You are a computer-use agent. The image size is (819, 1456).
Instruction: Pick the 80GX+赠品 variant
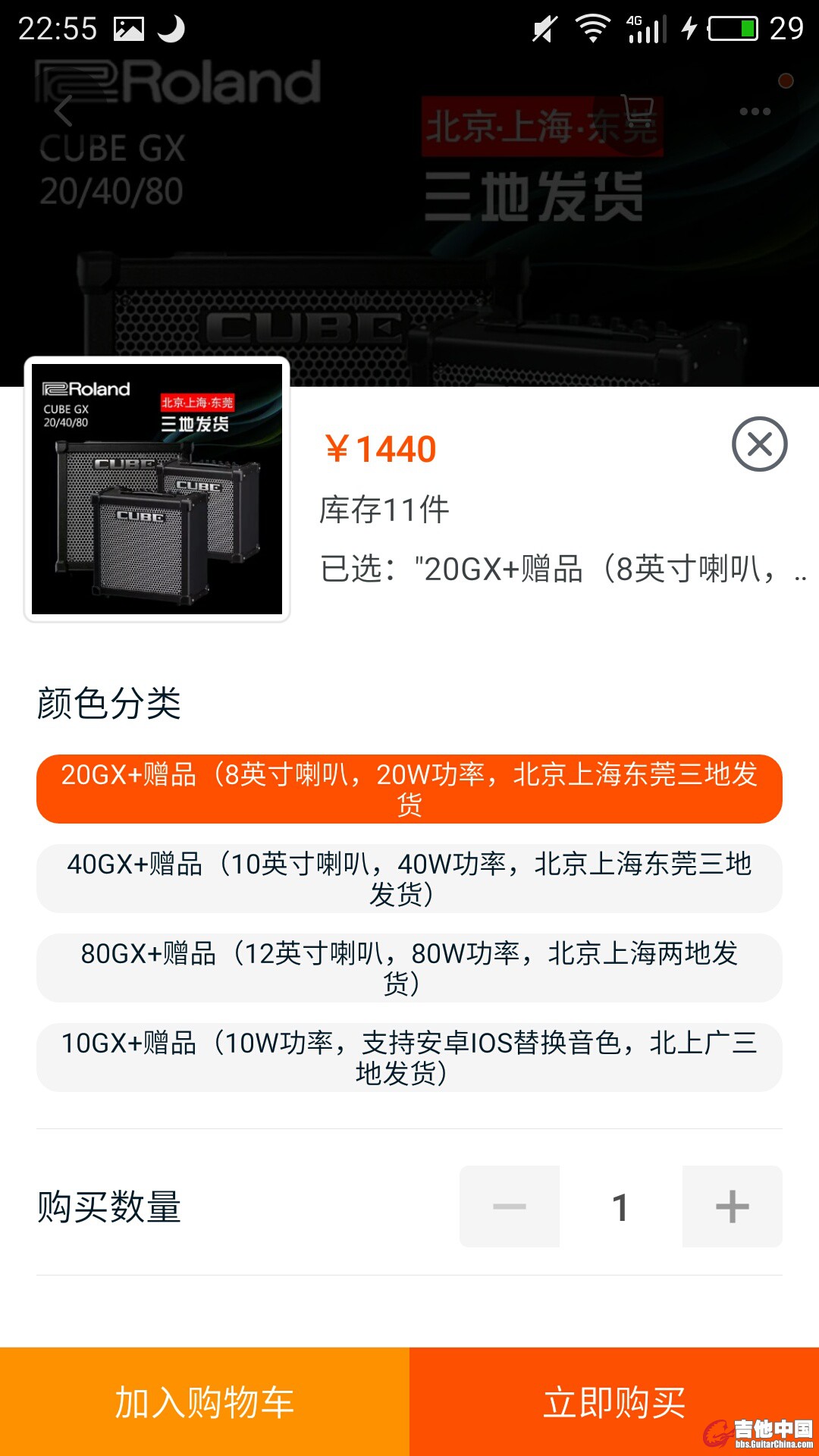tap(409, 968)
